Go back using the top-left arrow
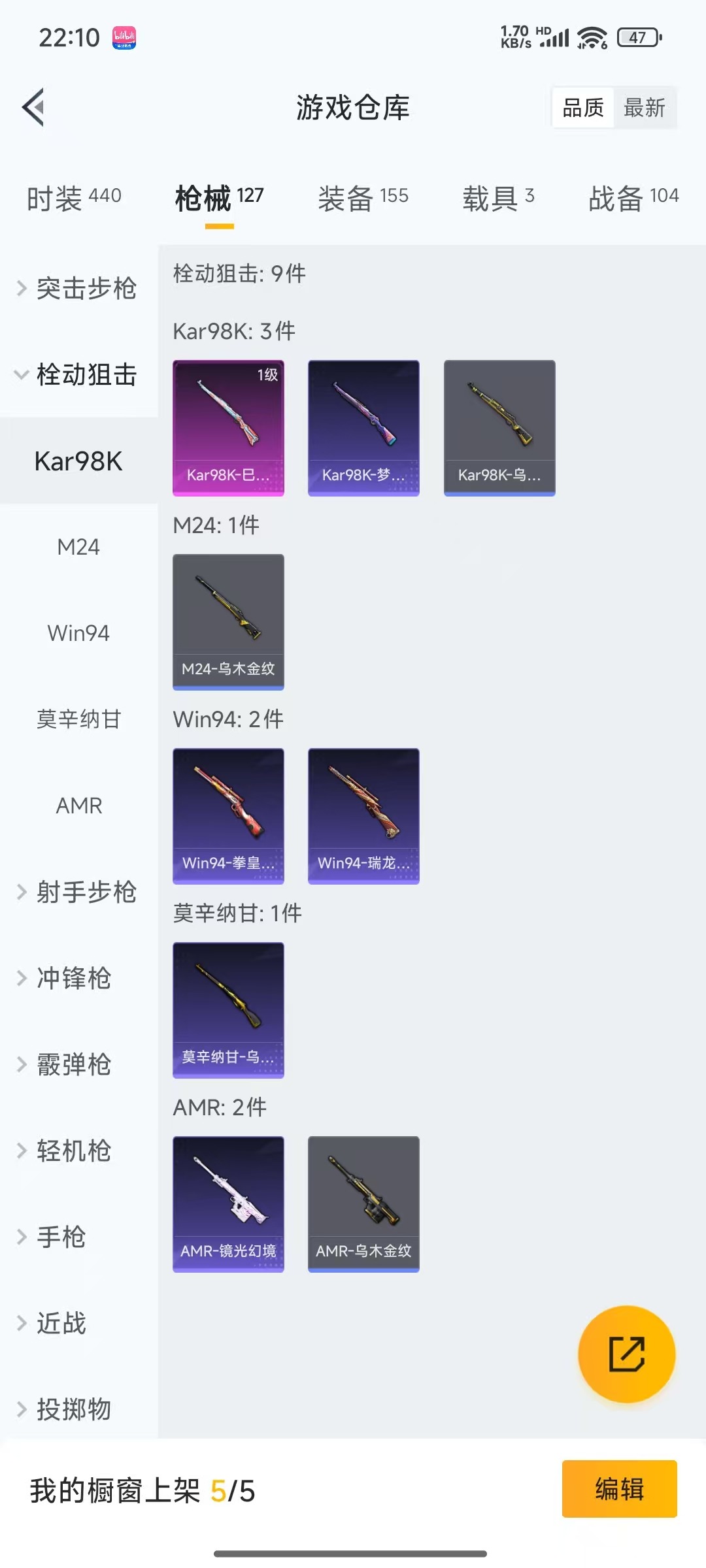 pos(34,107)
